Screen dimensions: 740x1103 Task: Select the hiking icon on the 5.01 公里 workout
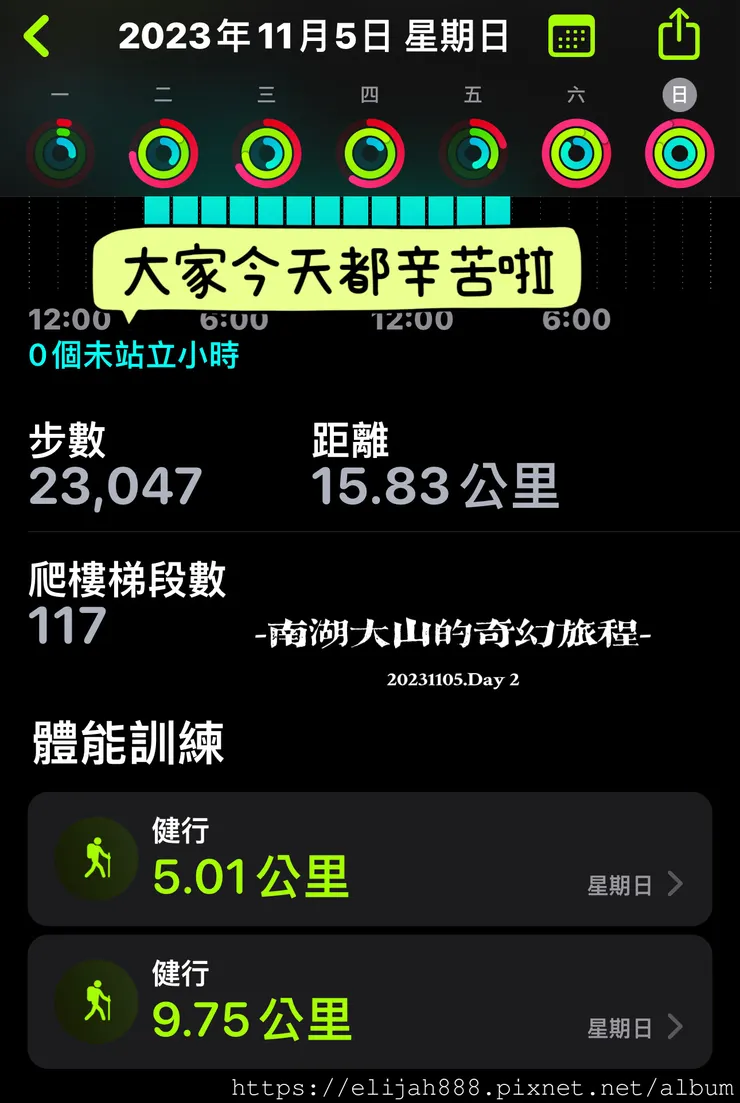tap(93, 860)
